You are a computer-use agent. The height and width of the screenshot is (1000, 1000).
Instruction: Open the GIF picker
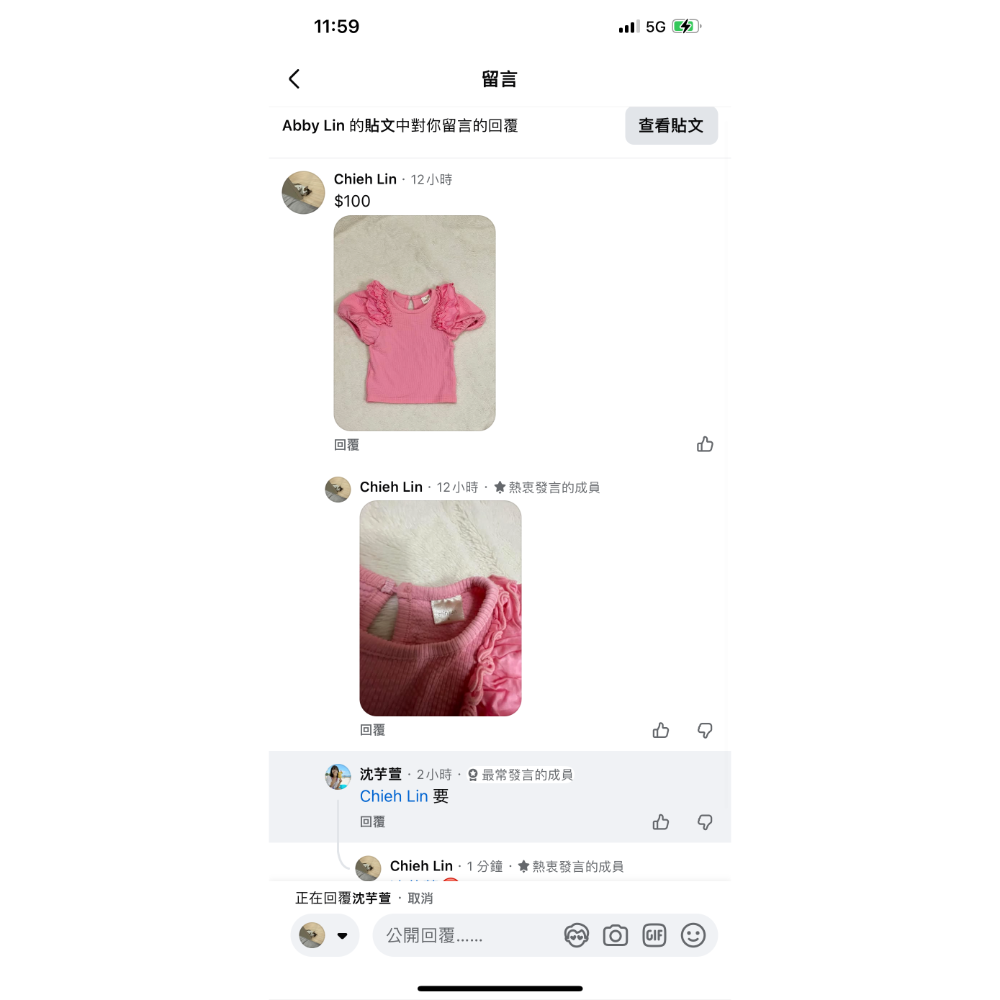654,935
